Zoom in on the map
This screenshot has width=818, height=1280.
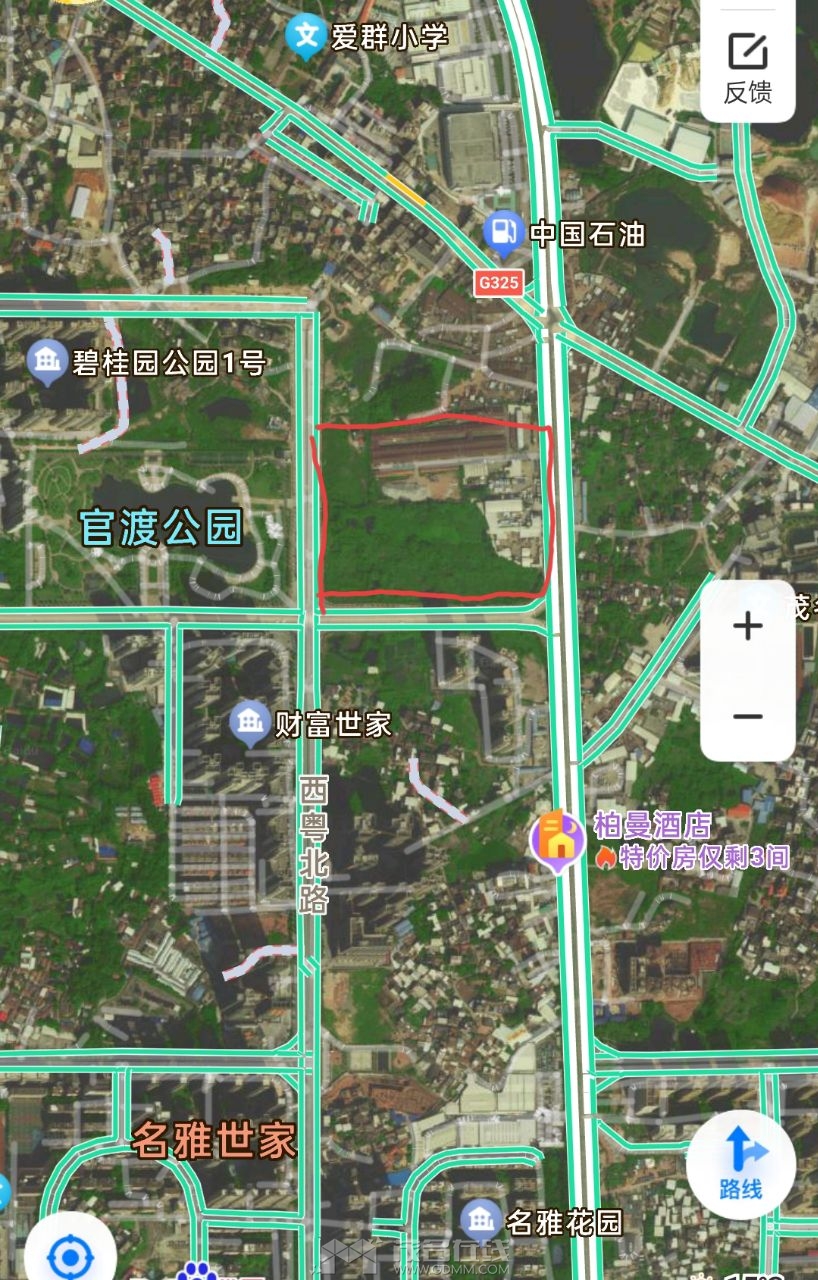[747, 627]
